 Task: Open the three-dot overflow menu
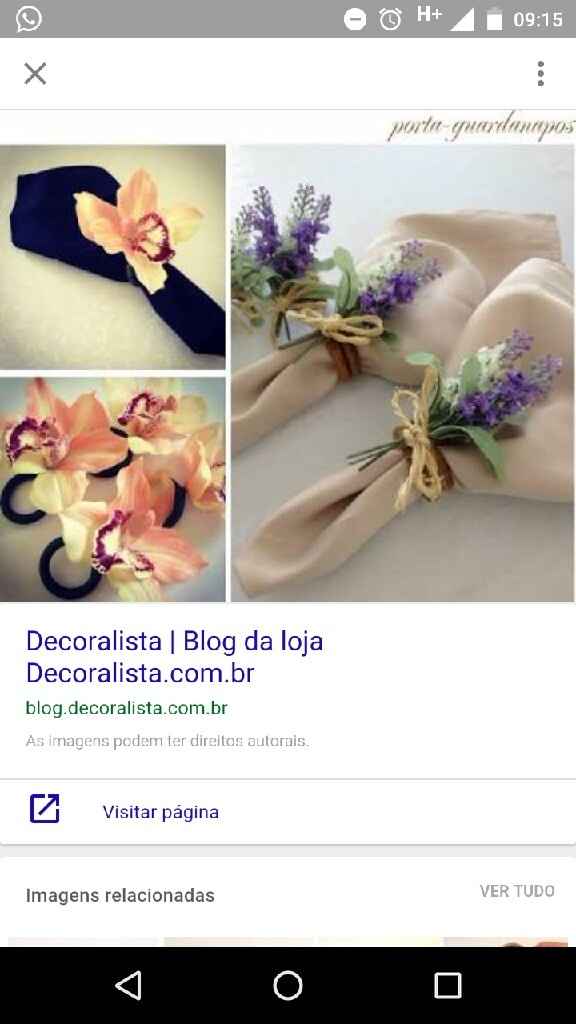(x=540, y=74)
